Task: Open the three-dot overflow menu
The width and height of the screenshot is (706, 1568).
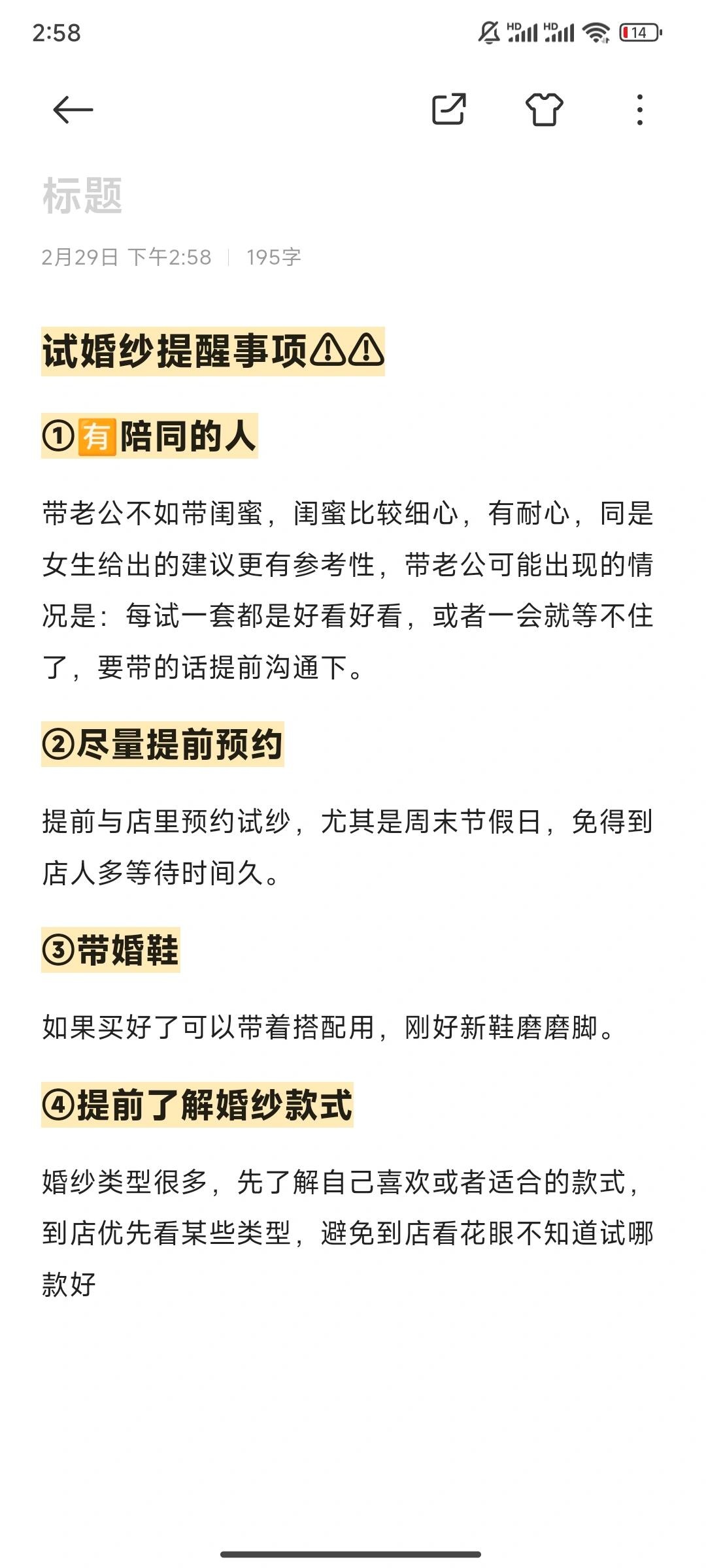Action: pos(639,109)
